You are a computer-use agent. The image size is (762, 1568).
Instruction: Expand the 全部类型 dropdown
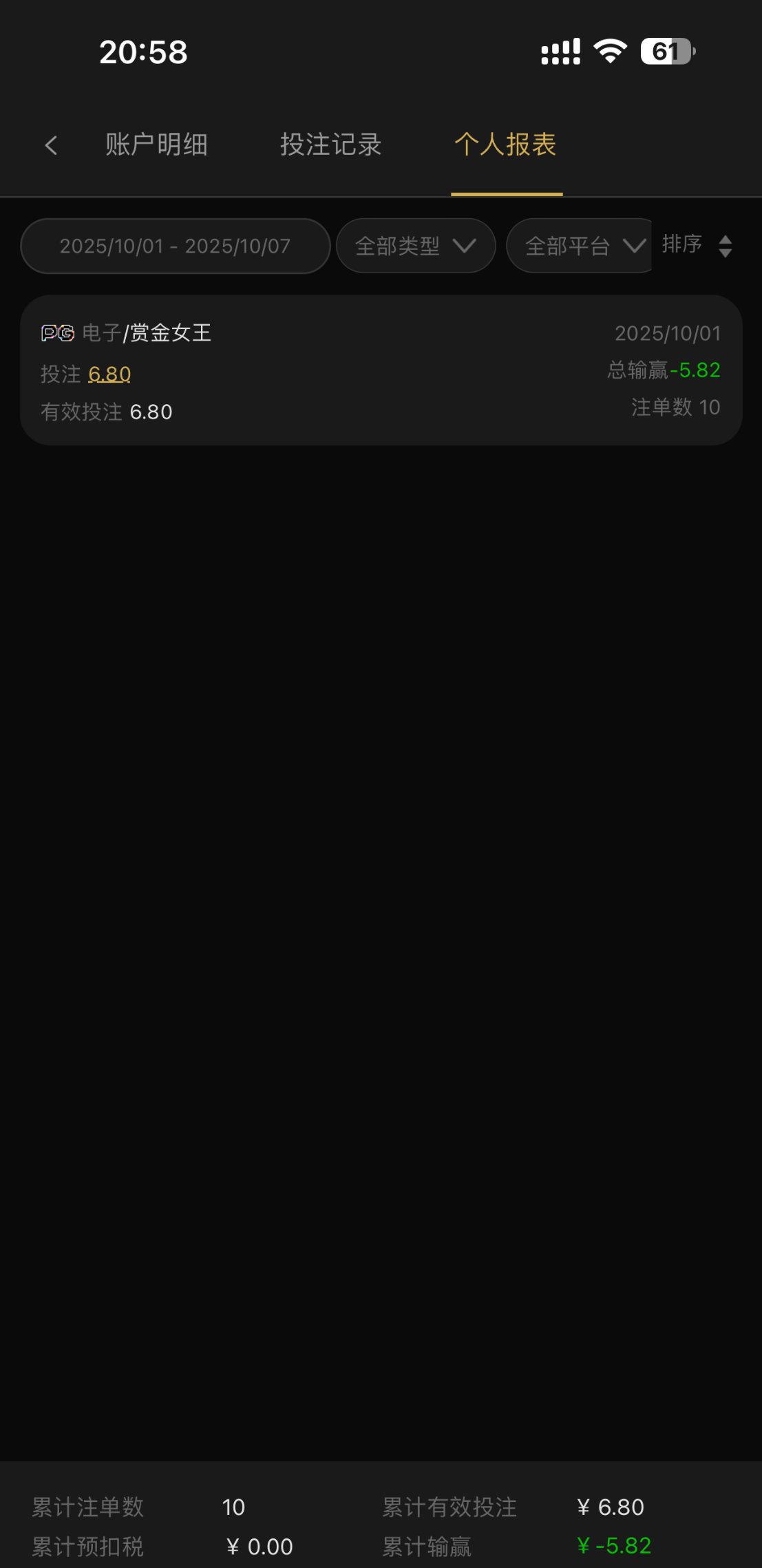tap(415, 246)
